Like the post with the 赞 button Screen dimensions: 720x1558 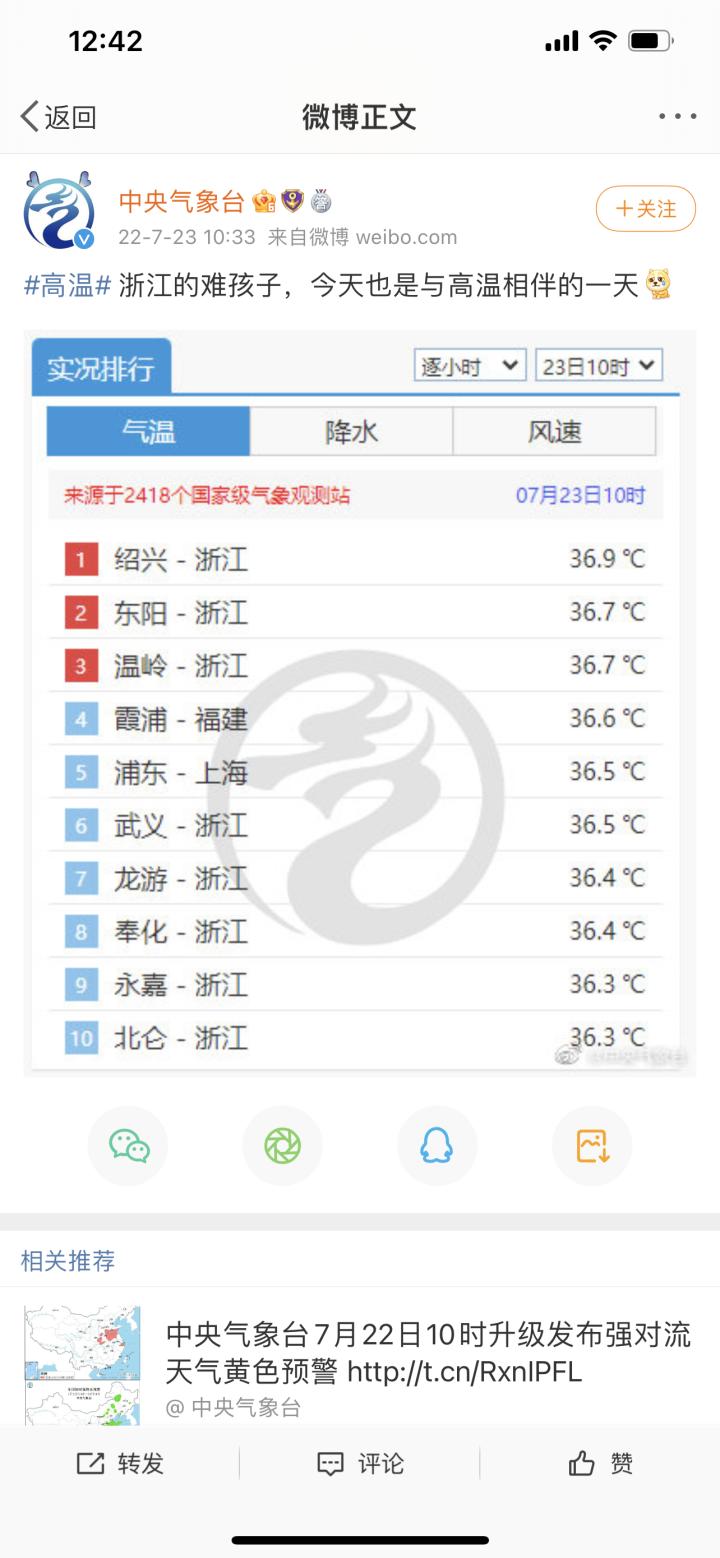(x=600, y=1464)
